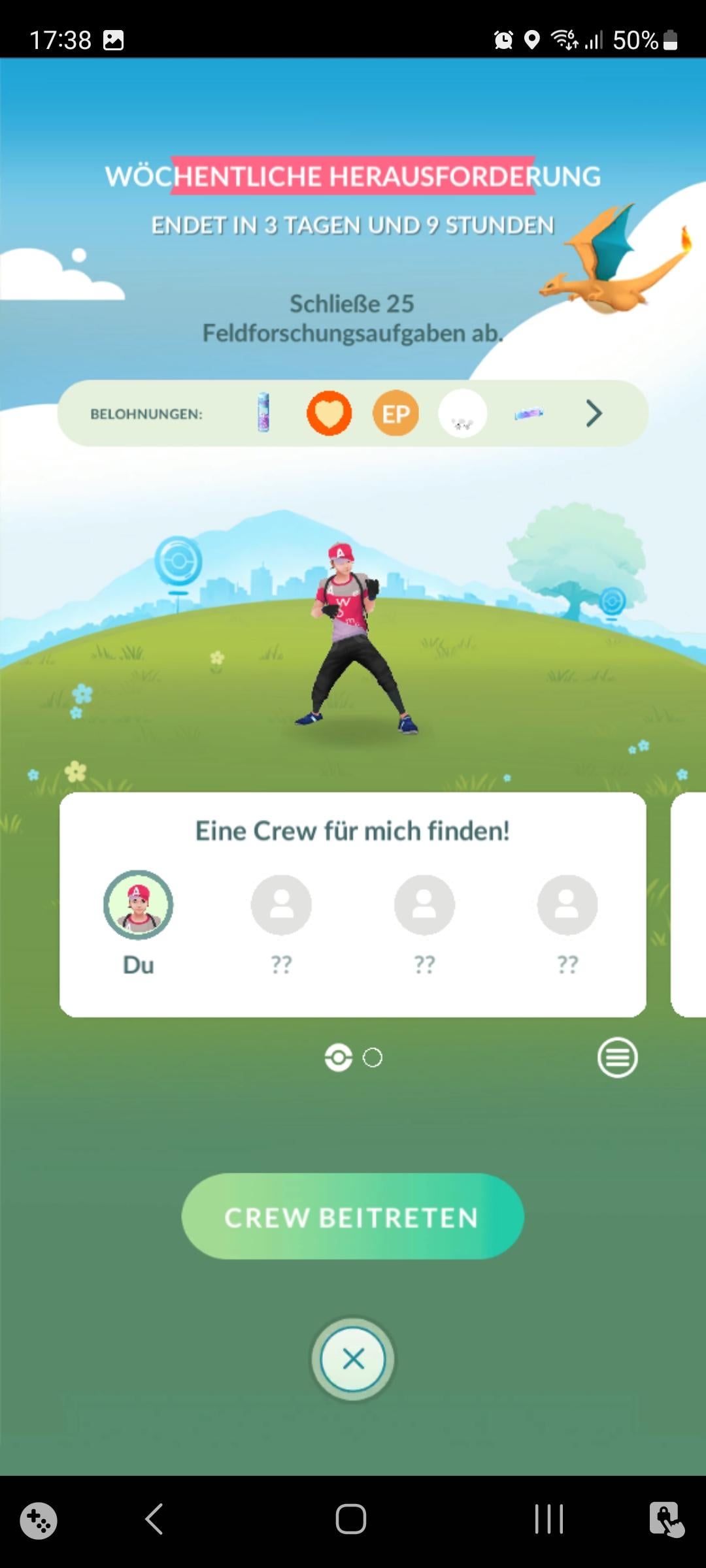
Task: Go to the home screen
Action: (351, 1519)
